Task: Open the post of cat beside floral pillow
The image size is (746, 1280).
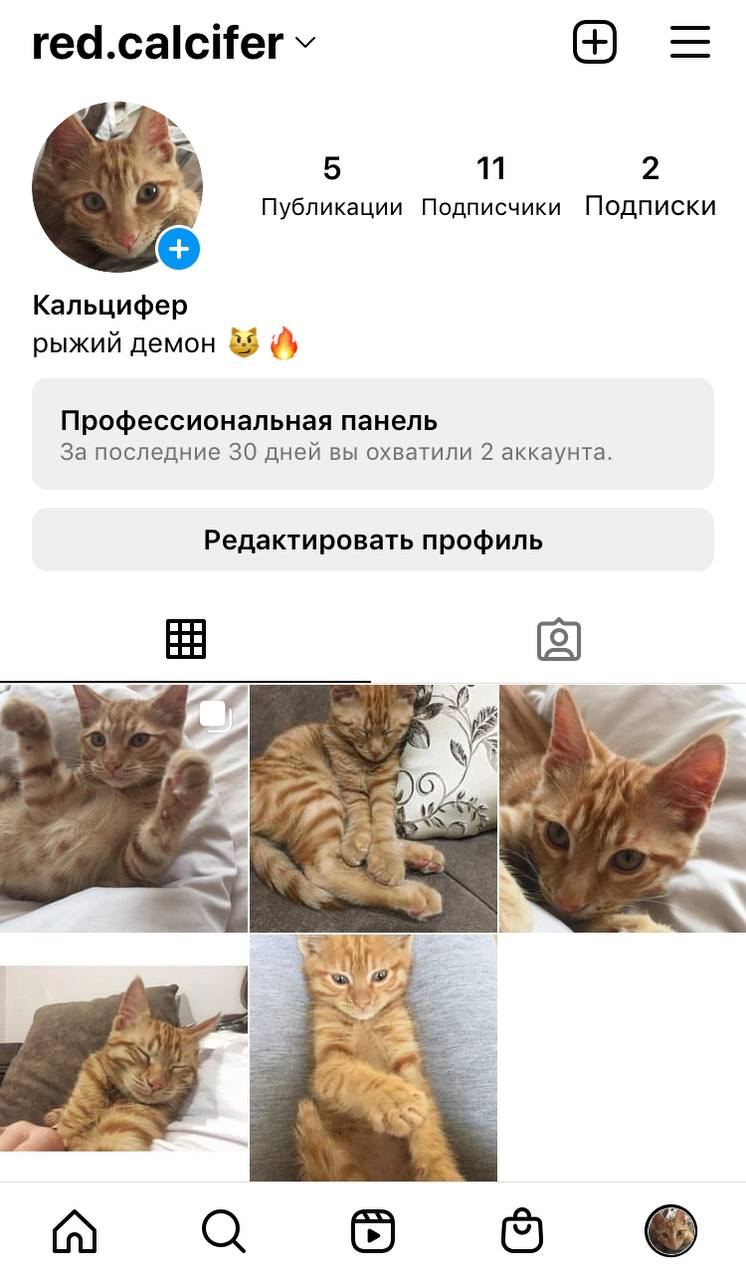Action: [373, 808]
